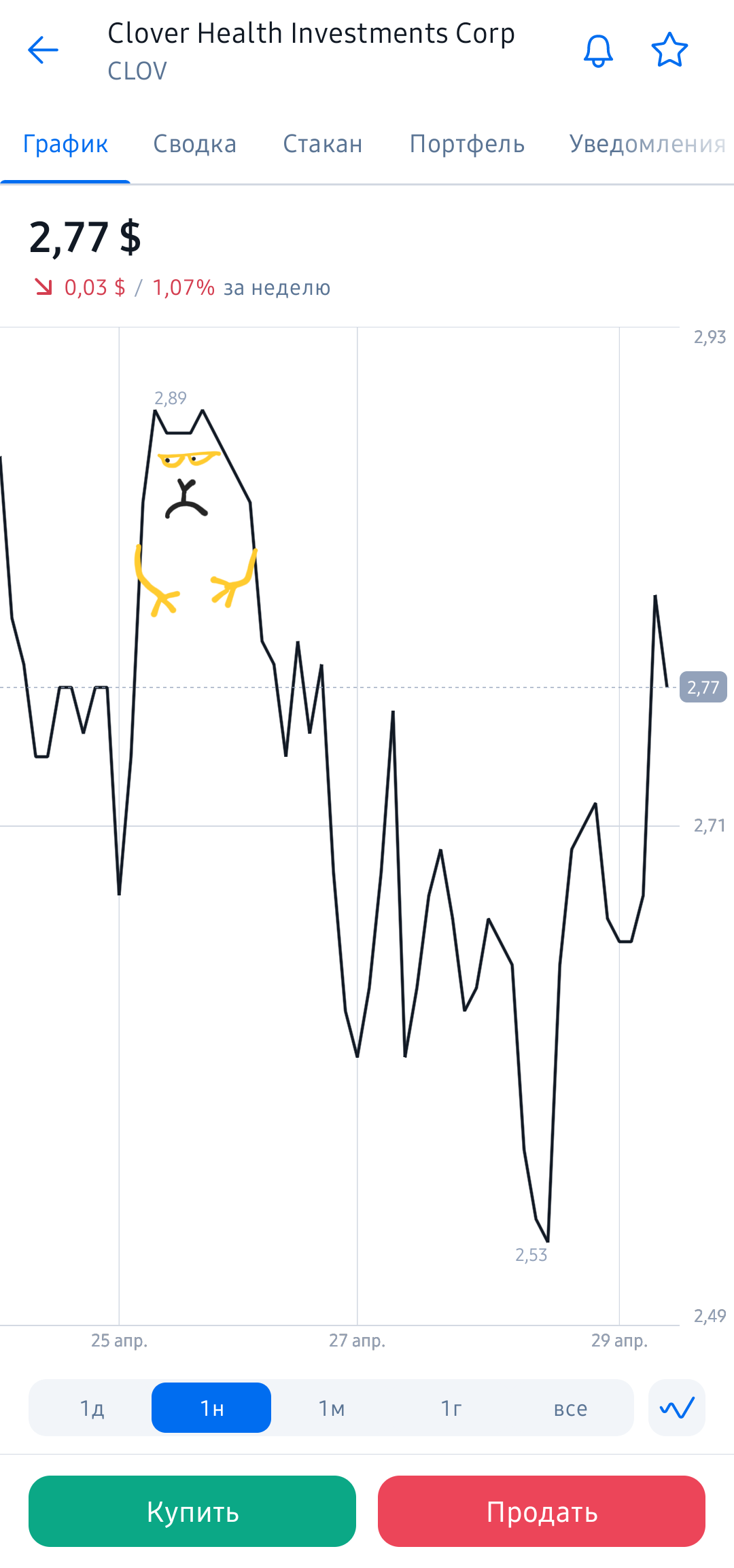Viewport: 734px width, 1568px height.
Task: Select the Портфель tab
Action: tap(467, 144)
